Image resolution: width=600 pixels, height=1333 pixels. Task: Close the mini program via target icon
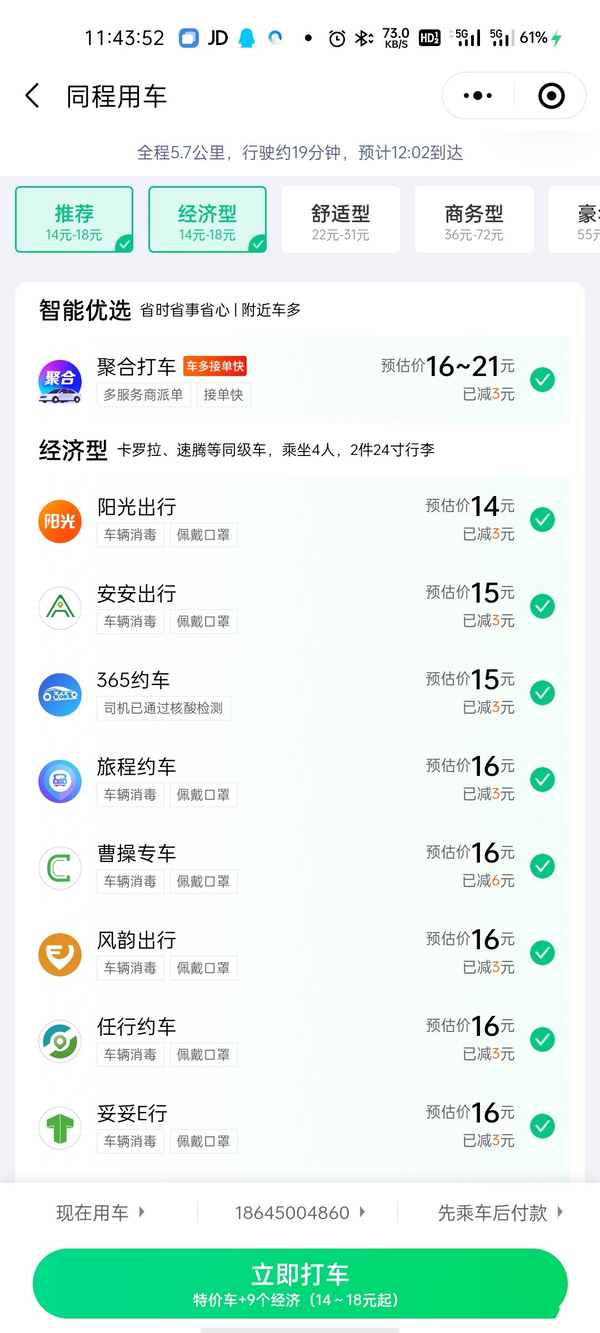click(551, 96)
